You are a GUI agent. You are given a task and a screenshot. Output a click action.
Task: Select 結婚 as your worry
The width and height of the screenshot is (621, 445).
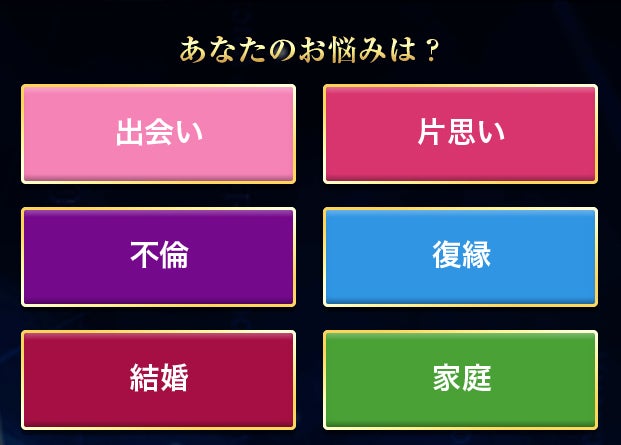pos(159,379)
